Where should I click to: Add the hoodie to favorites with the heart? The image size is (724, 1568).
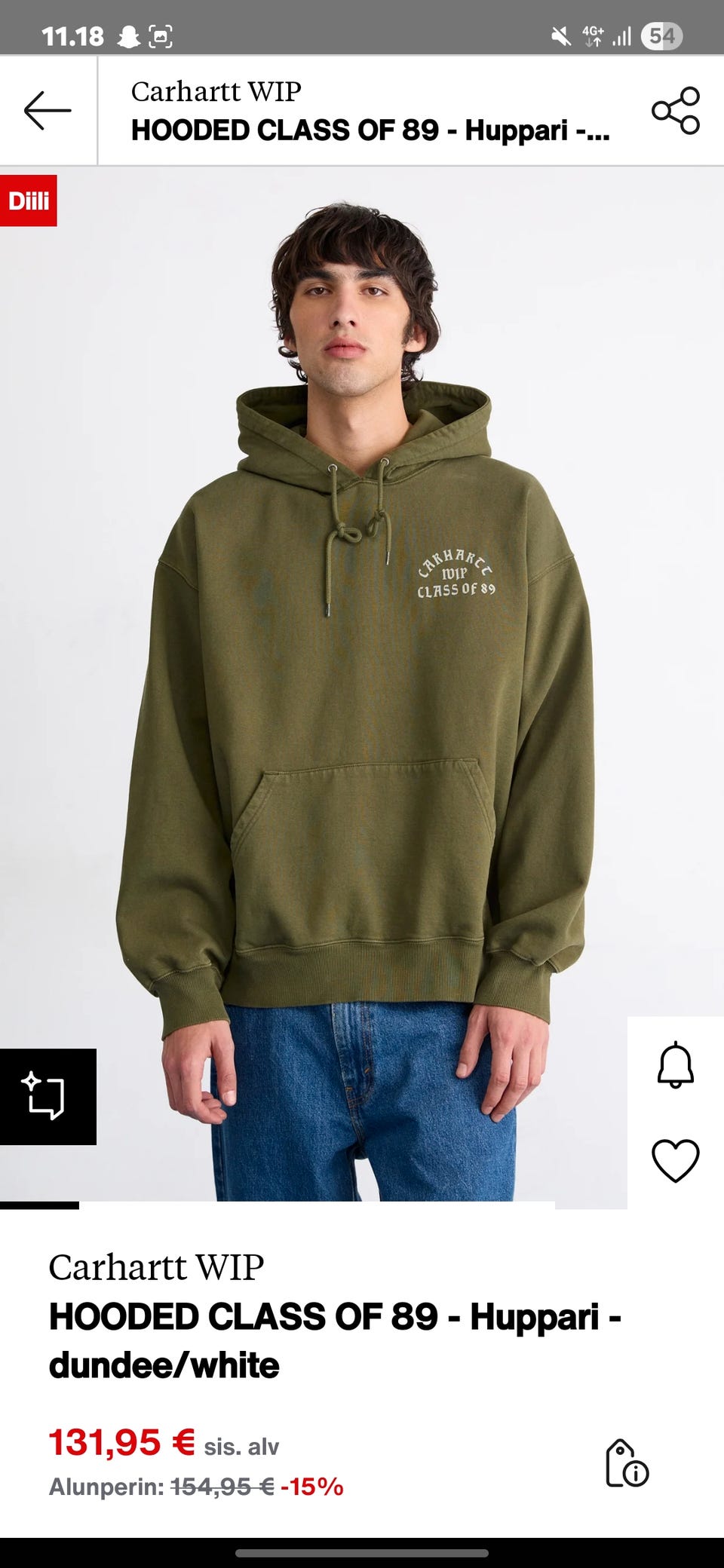point(676,1161)
